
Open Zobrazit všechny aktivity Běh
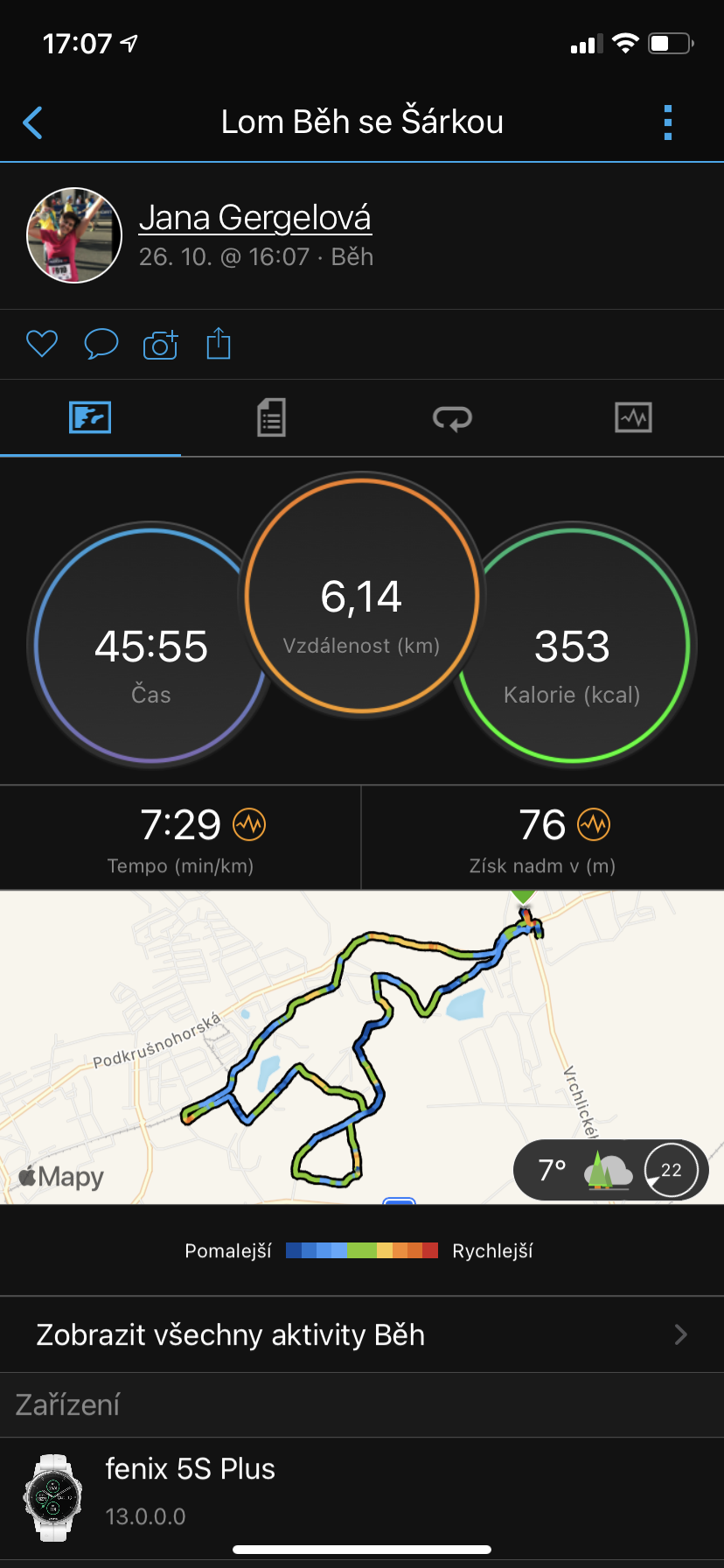pos(362,1334)
